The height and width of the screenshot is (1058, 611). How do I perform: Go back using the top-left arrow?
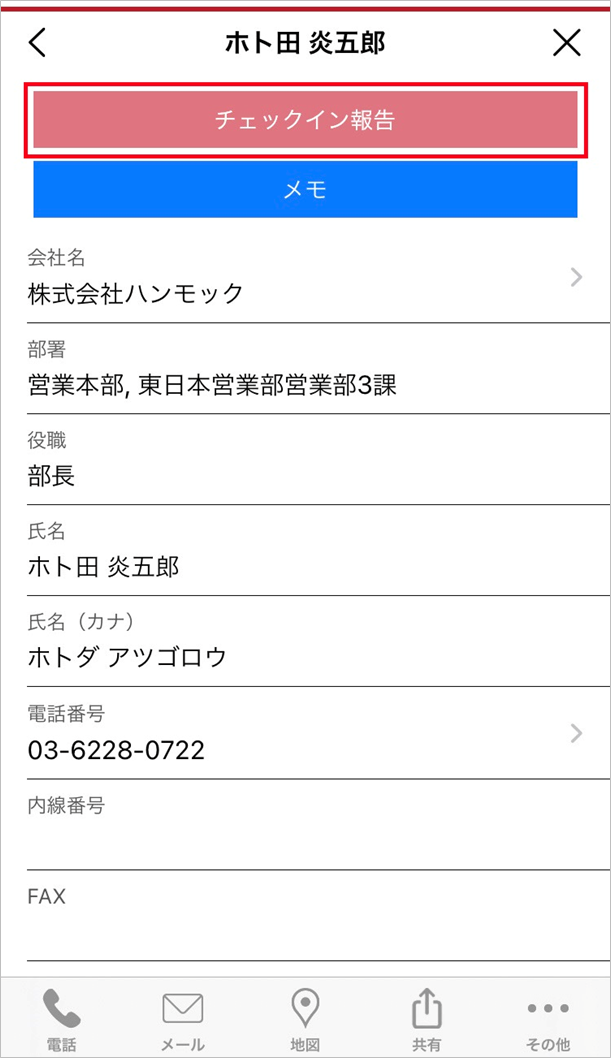coord(38,43)
